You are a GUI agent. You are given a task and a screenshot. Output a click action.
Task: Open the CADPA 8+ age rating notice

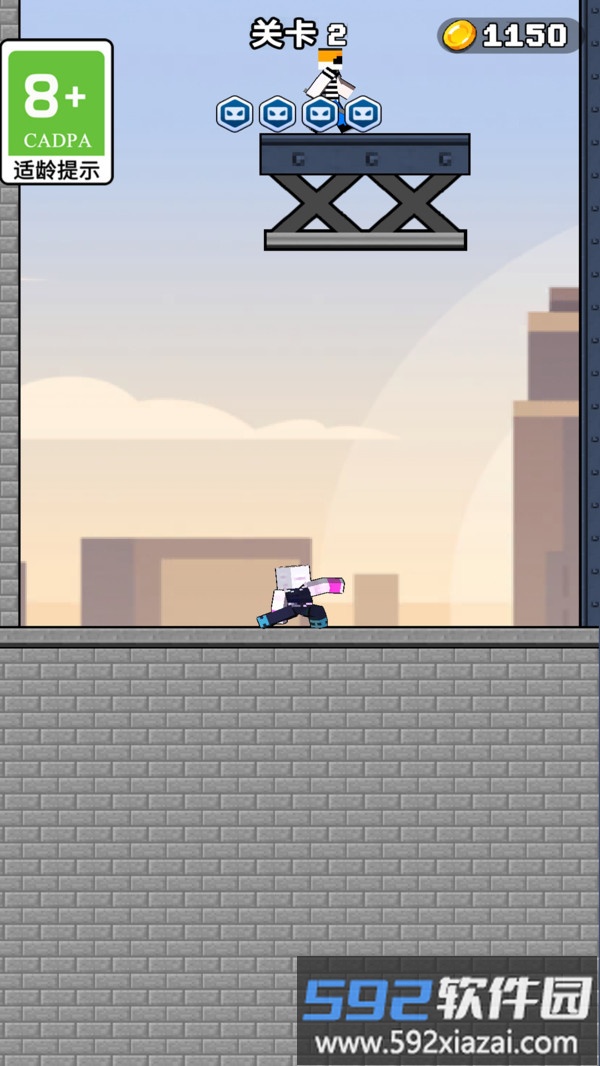click(56, 112)
